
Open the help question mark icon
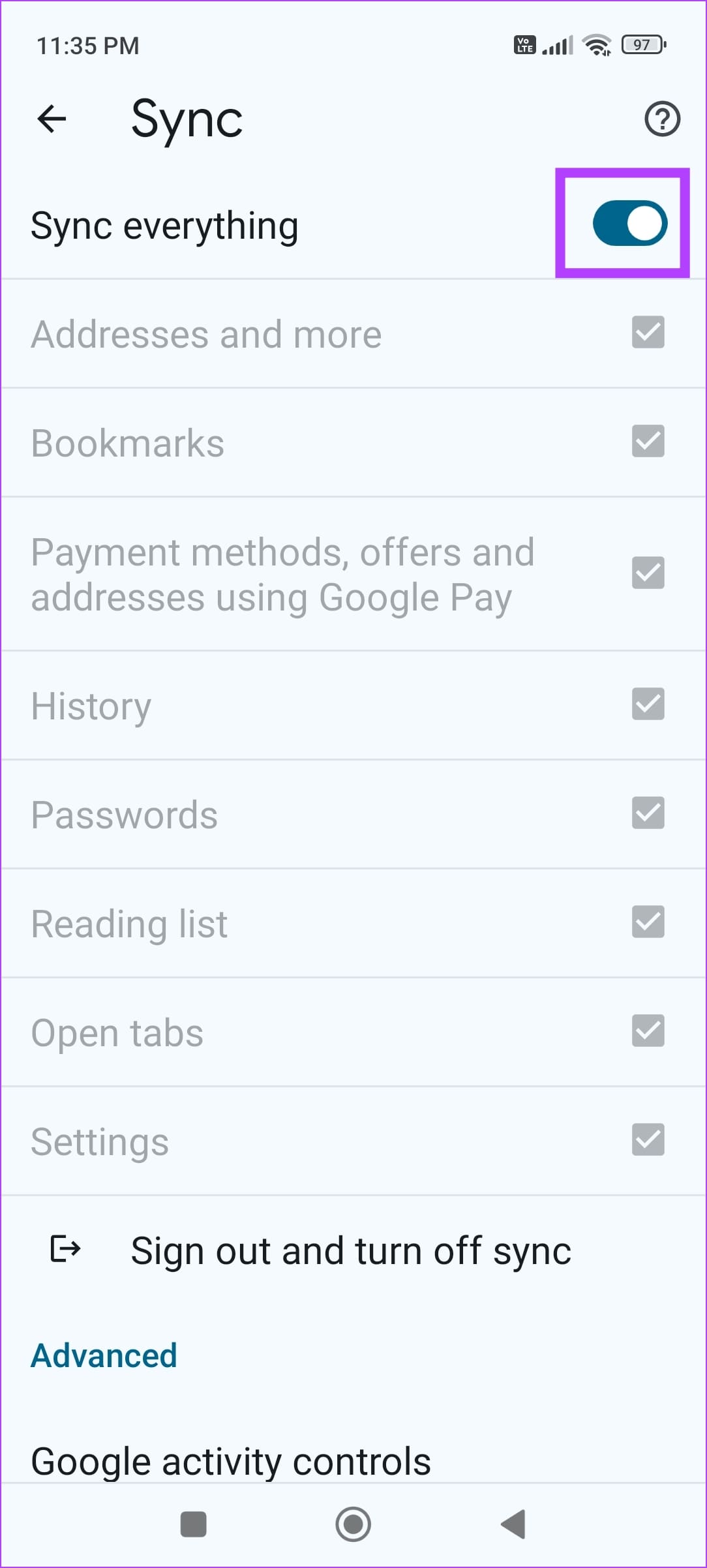point(662,119)
